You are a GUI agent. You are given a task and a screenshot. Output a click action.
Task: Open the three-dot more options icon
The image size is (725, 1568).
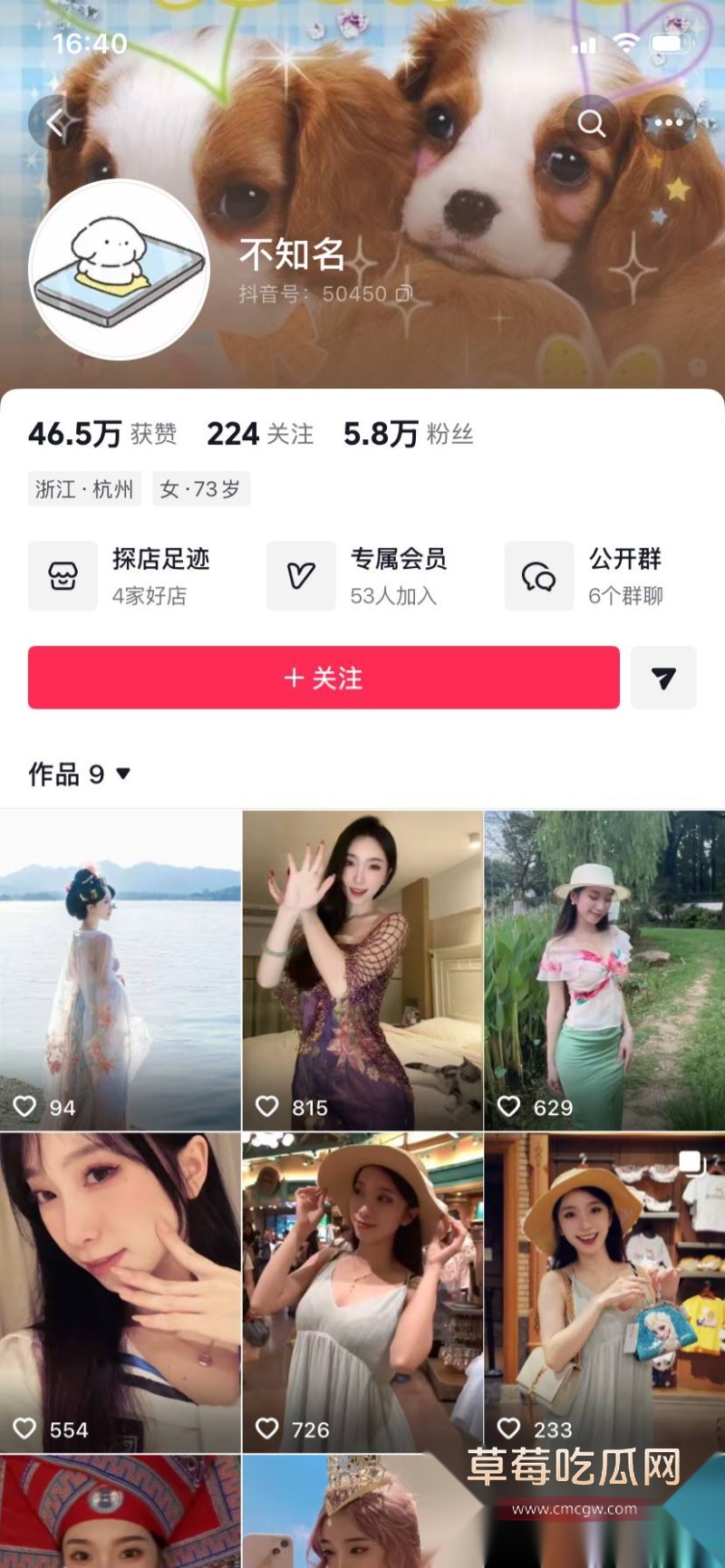click(668, 122)
